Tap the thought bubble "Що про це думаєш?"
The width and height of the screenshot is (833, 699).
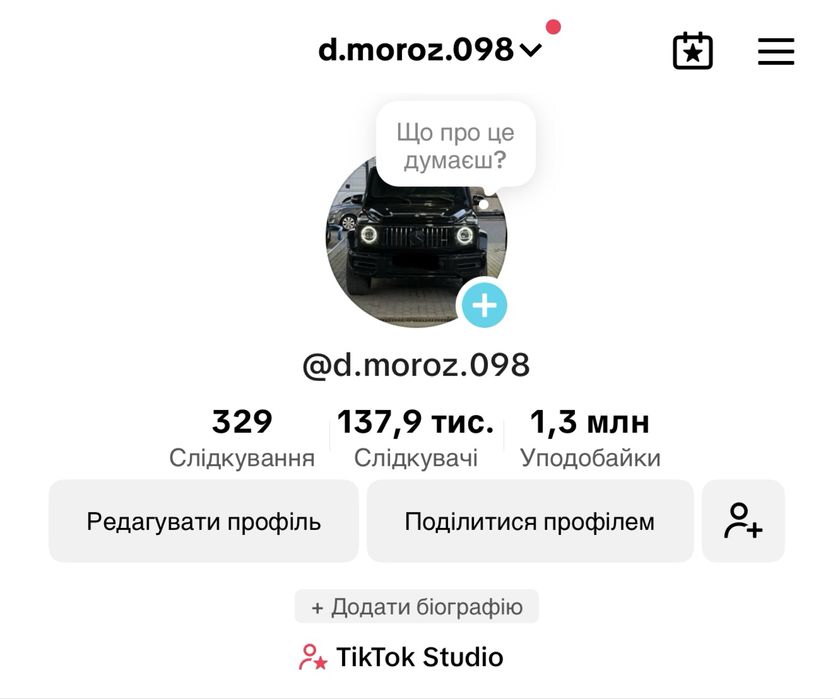click(x=455, y=146)
